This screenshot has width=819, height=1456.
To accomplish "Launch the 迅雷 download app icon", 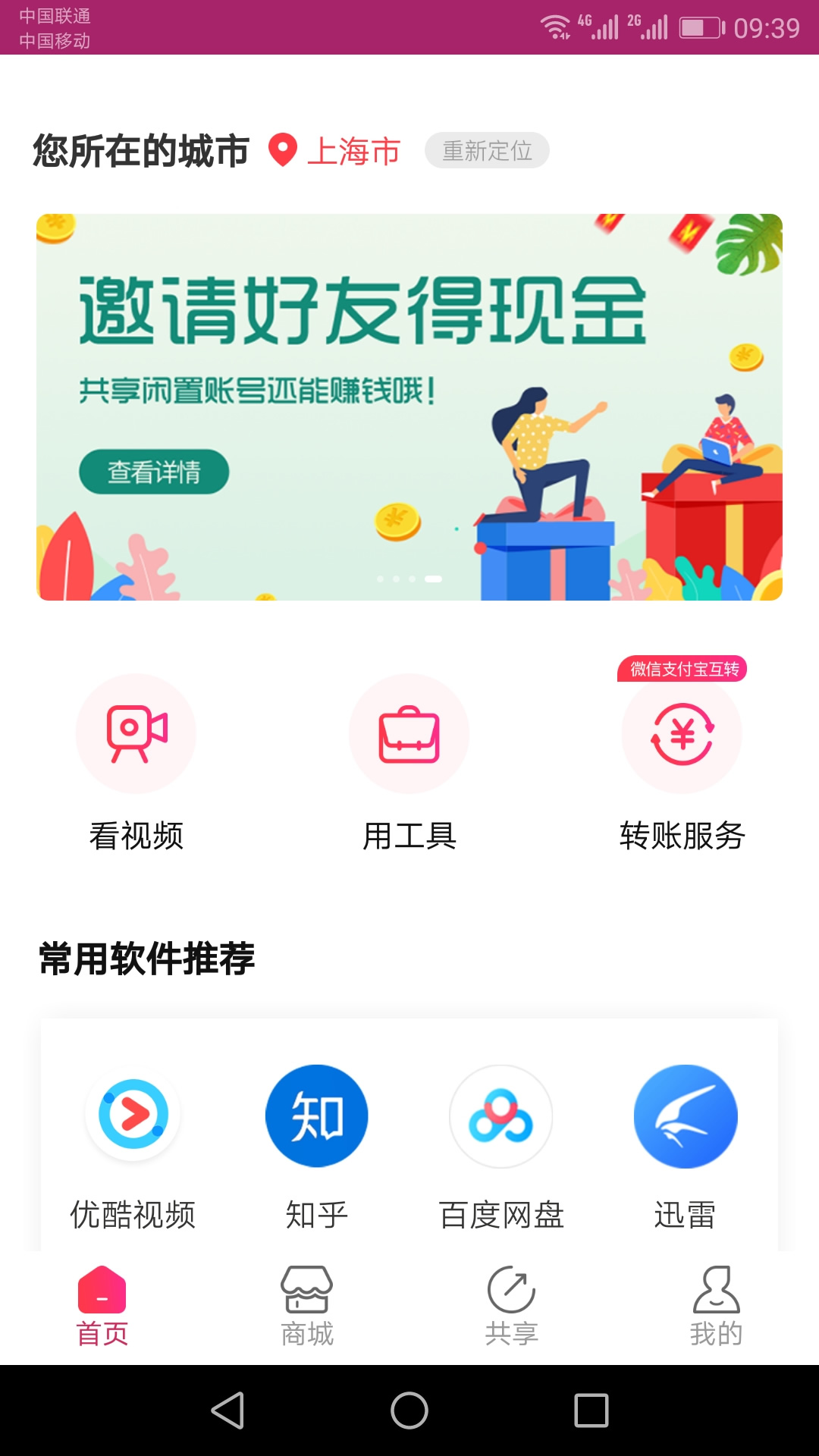I will [x=685, y=1116].
